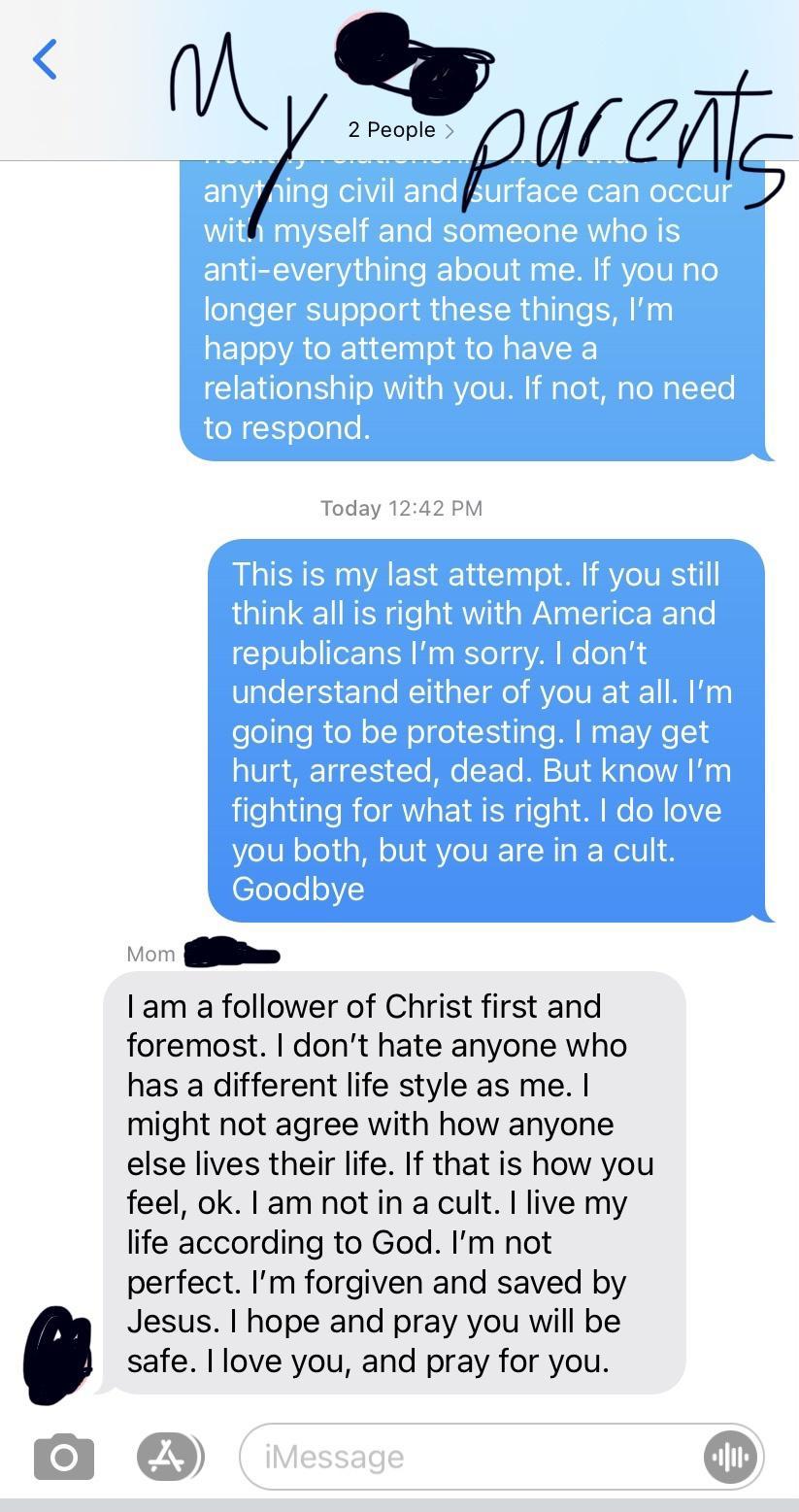Return to message list with back arrow

pyautogui.click(x=44, y=58)
